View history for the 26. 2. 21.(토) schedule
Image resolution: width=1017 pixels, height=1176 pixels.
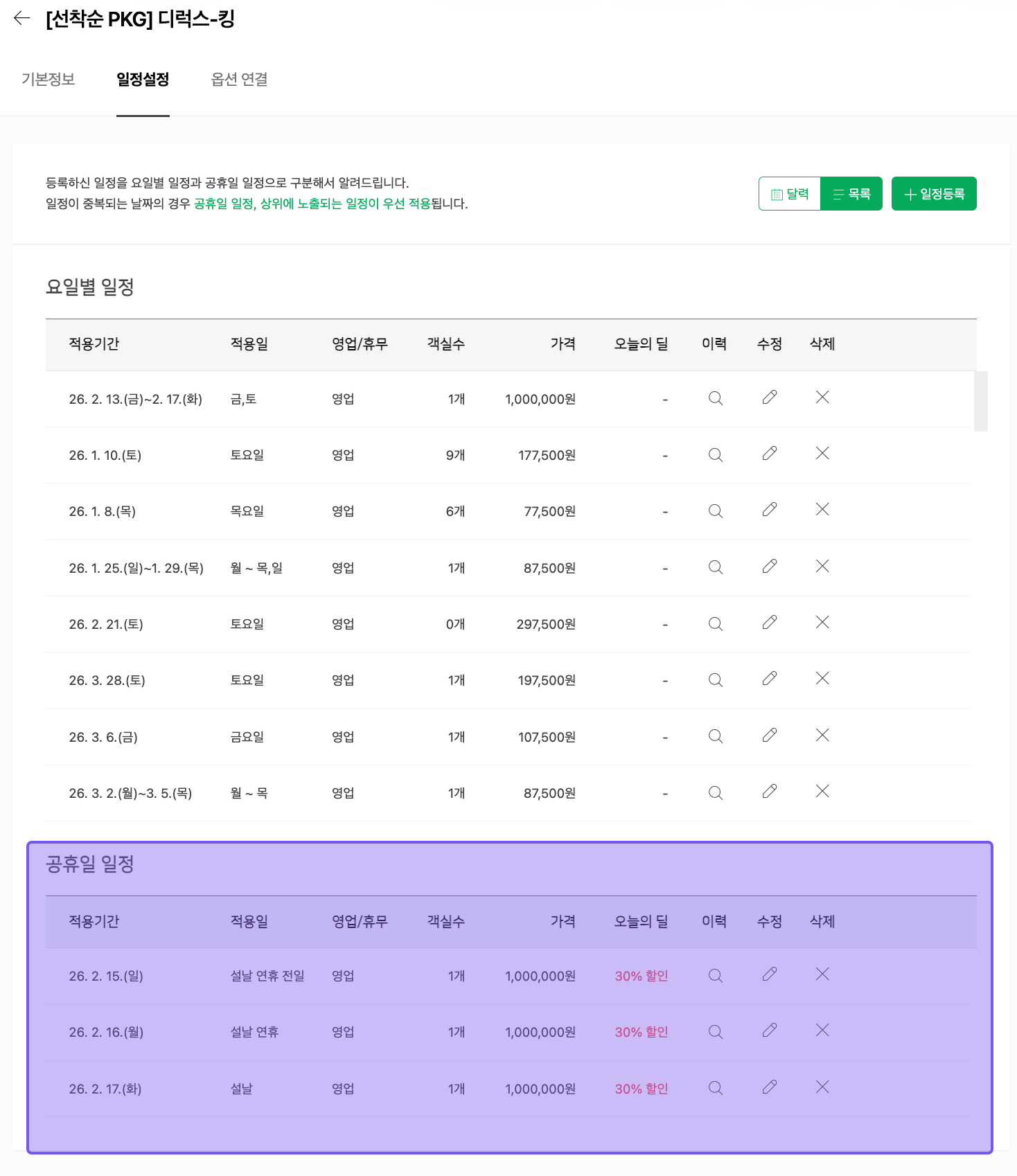pos(716,624)
